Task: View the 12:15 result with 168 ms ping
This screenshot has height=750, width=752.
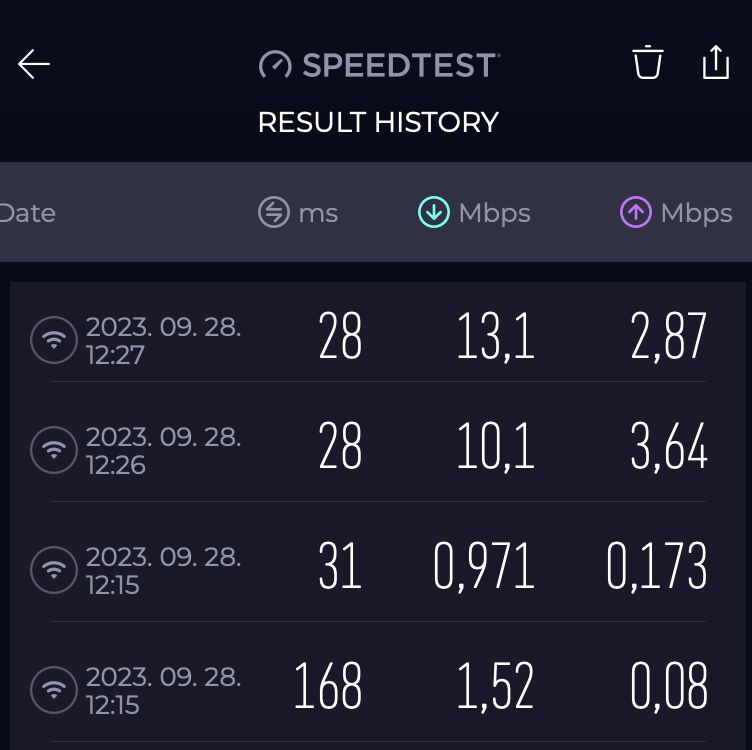Action: (x=378, y=688)
